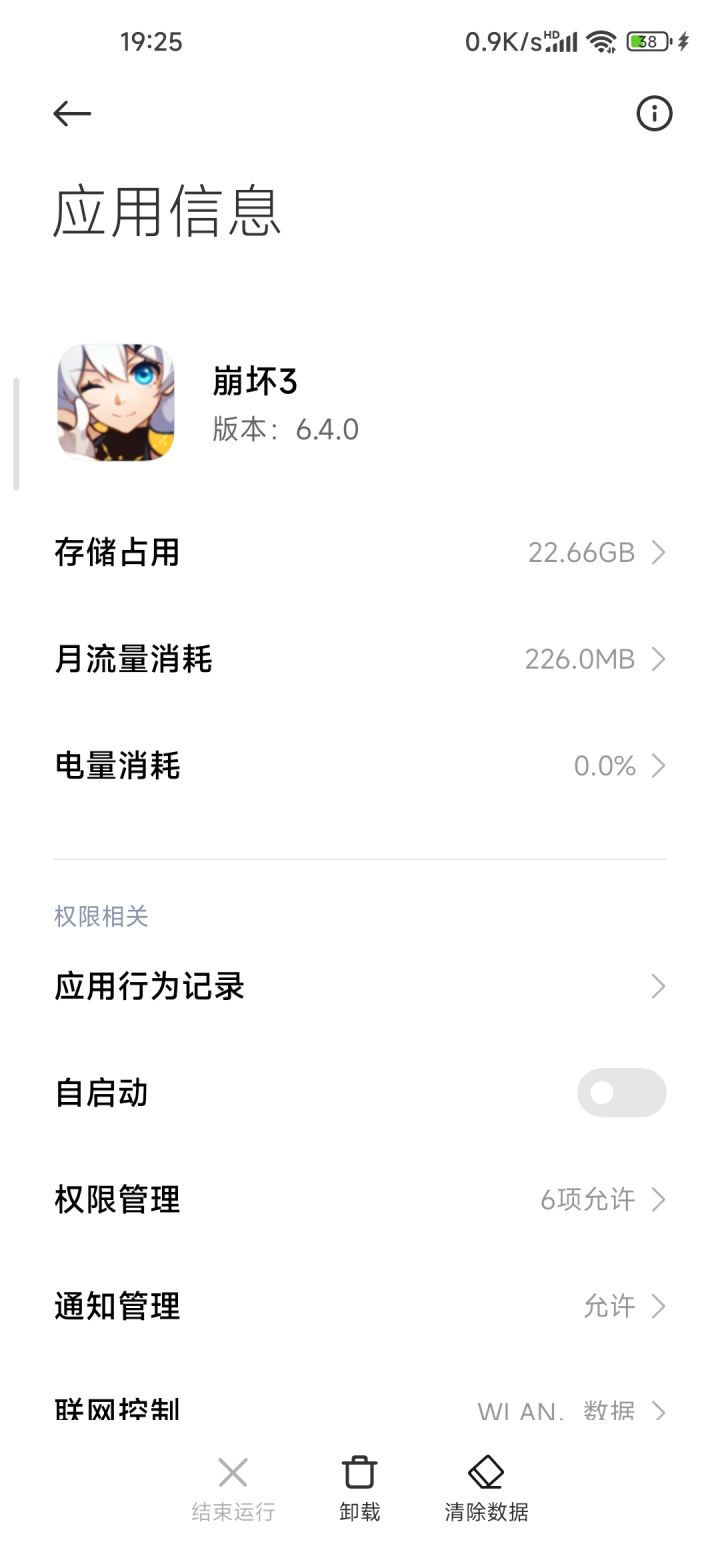The width and height of the screenshot is (720, 1560).
Task: Open 通知管理 notification management
Action: [x=360, y=1305]
